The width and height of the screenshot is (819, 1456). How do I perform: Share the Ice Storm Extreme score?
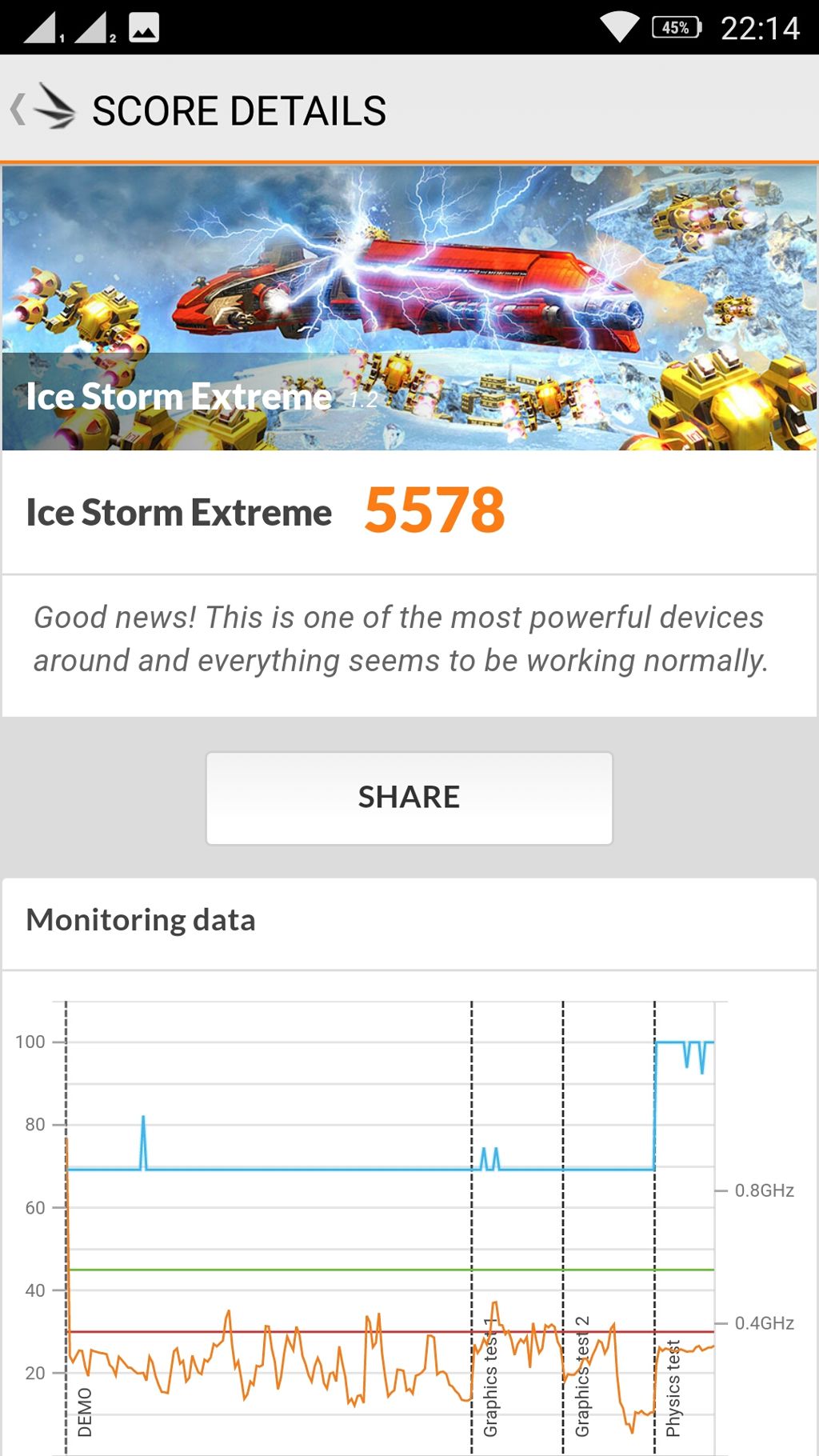[409, 798]
